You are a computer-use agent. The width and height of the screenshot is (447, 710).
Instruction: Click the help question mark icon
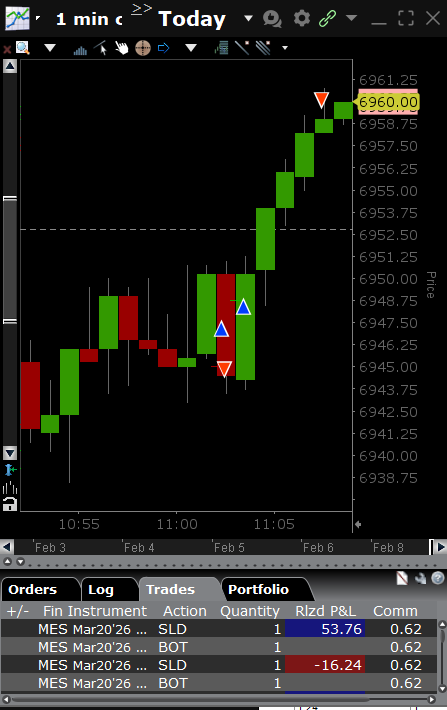pyautogui.click(x=437, y=578)
